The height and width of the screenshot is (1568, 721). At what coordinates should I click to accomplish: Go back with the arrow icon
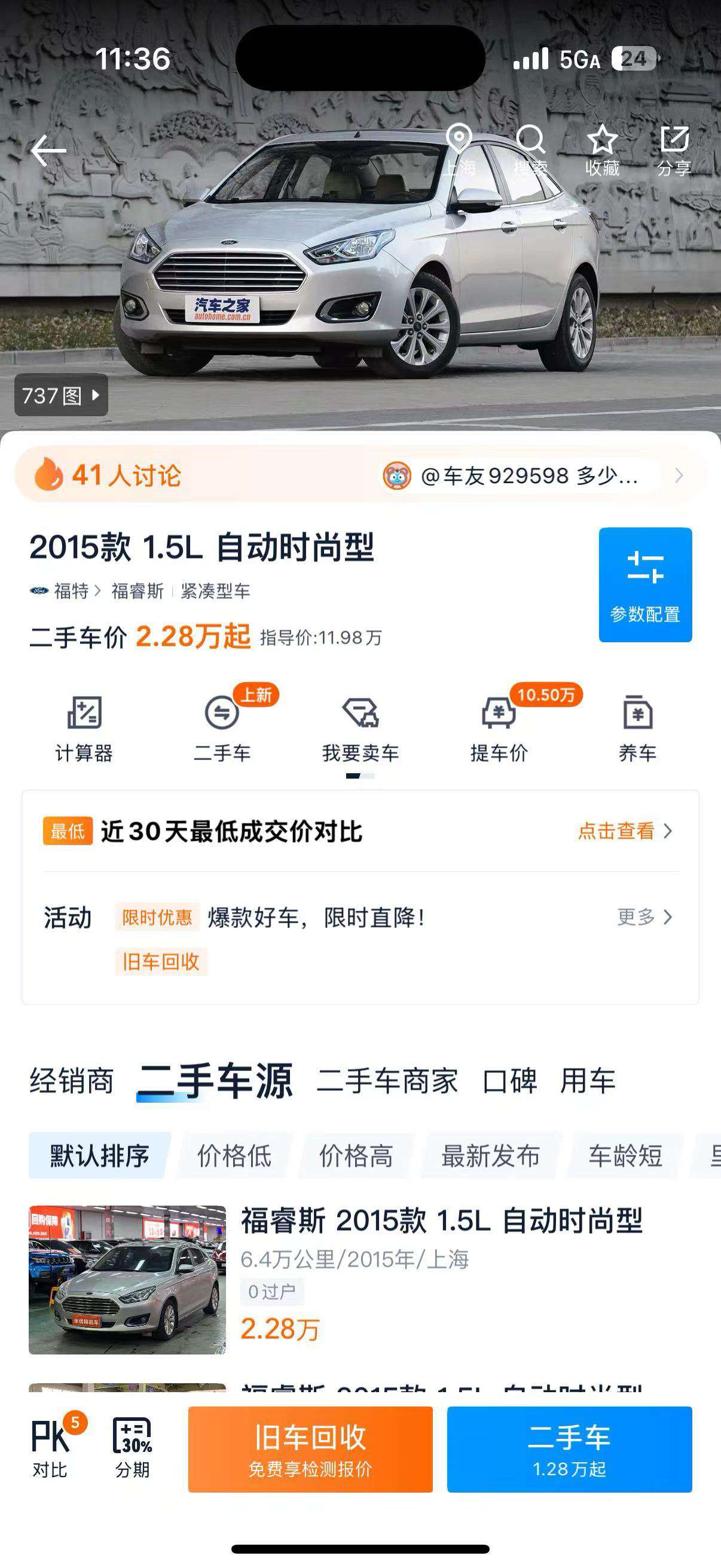(48, 150)
